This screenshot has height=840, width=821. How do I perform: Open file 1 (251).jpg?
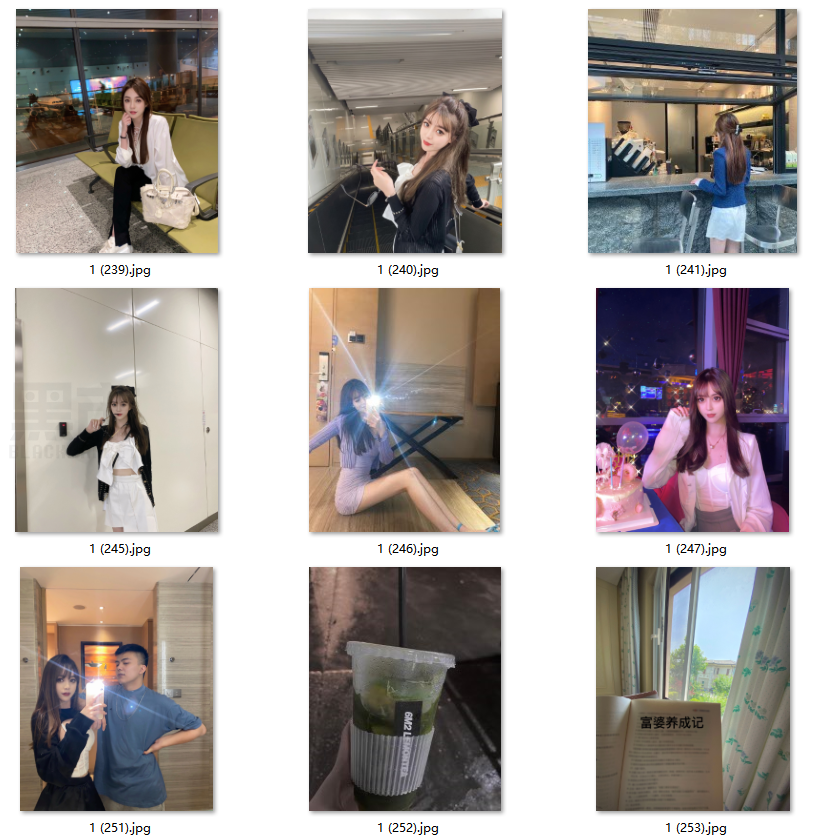[117, 689]
